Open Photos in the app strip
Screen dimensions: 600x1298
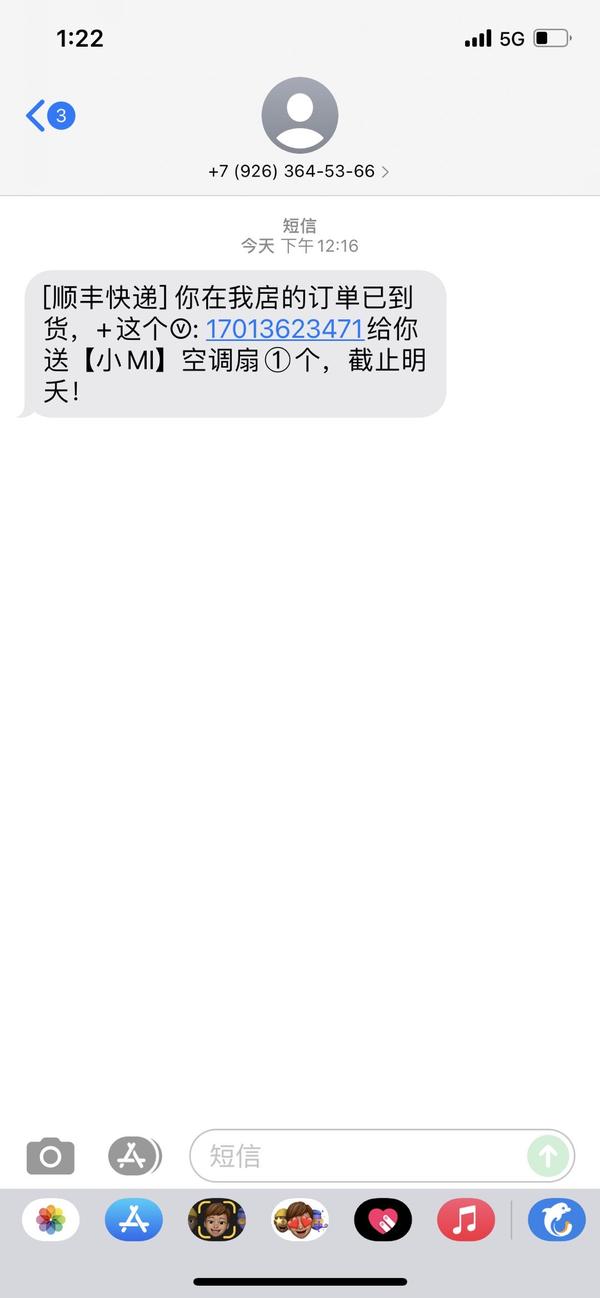tap(50, 1220)
